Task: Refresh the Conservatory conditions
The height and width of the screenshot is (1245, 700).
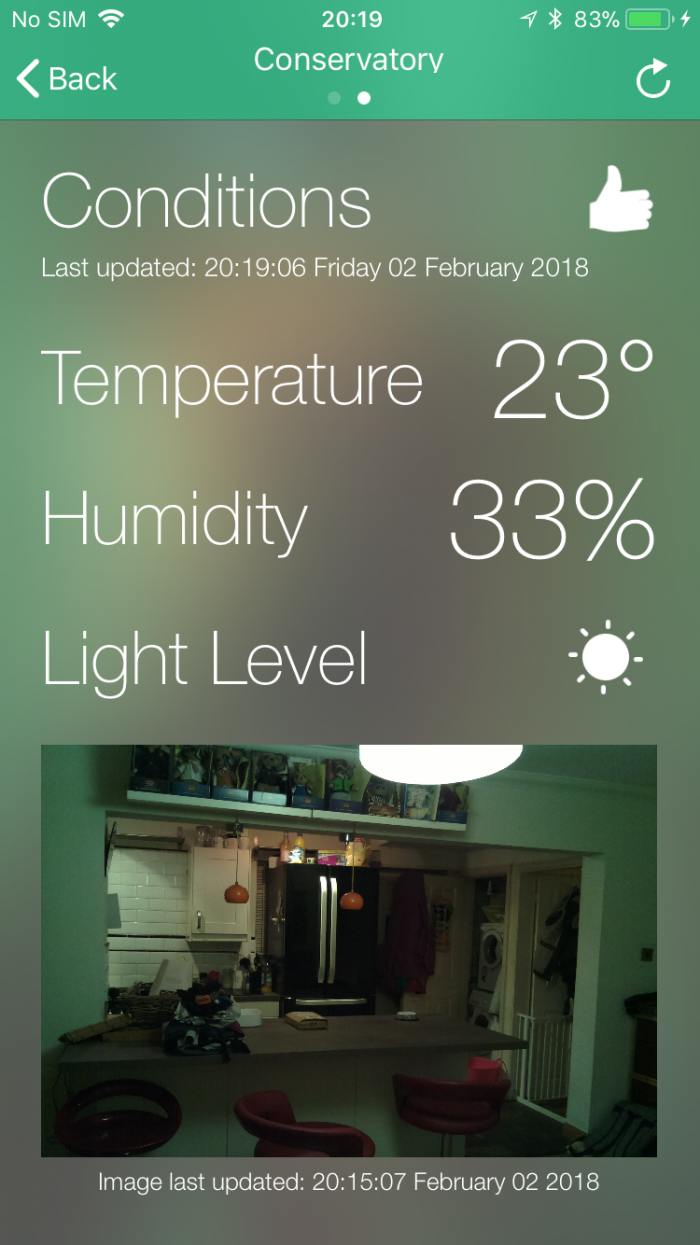Action: coord(653,79)
